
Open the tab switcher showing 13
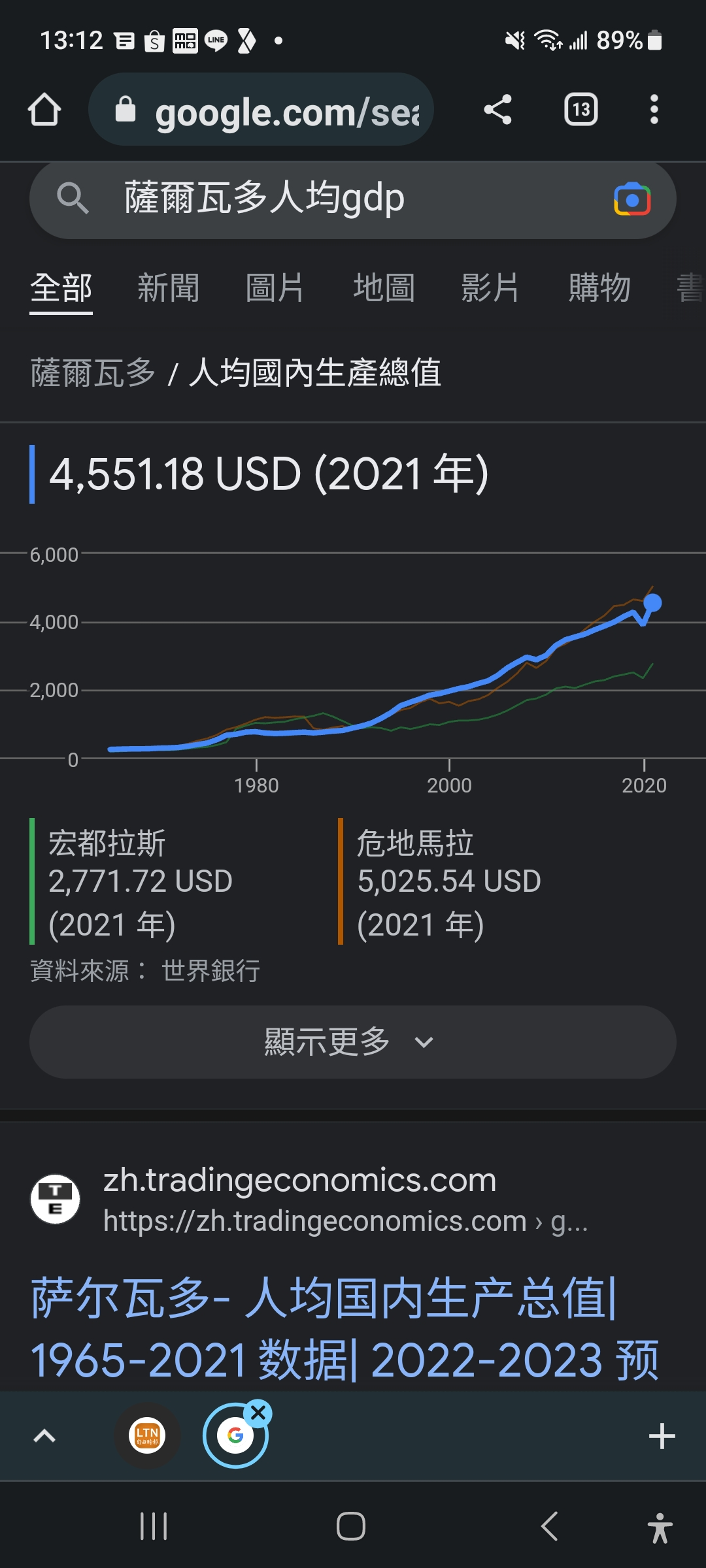click(580, 109)
